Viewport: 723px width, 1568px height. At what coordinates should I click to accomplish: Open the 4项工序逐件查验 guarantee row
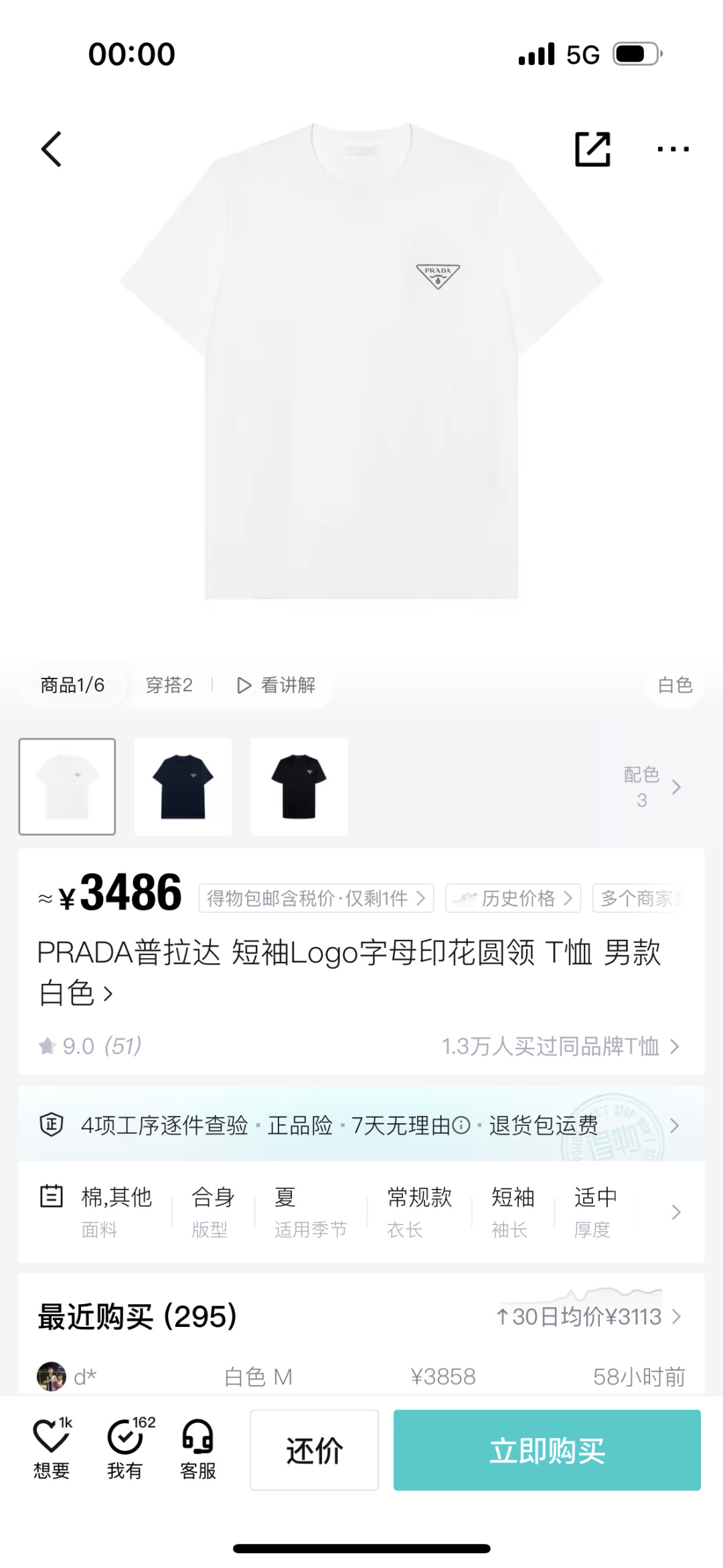click(x=361, y=1125)
